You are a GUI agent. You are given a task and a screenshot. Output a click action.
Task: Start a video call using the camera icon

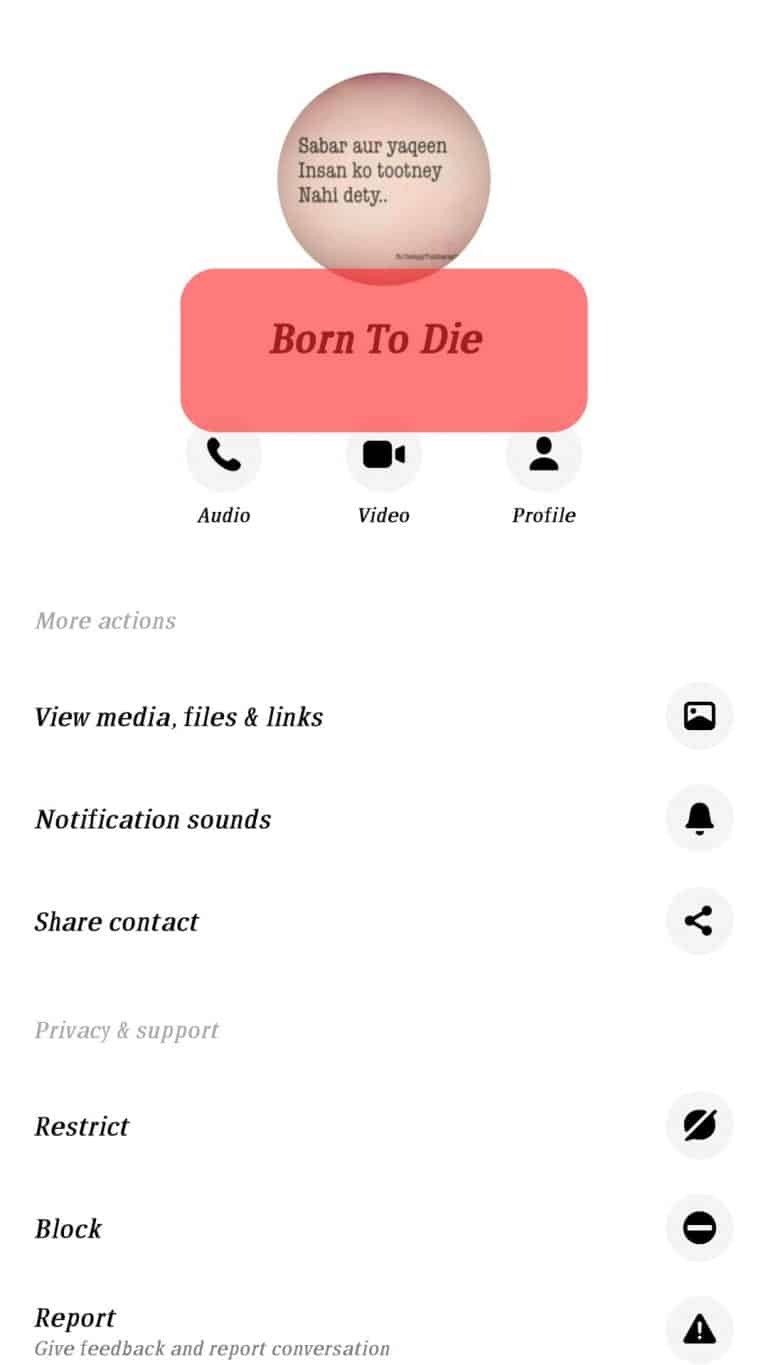pyautogui.click(x=383, y=455)
